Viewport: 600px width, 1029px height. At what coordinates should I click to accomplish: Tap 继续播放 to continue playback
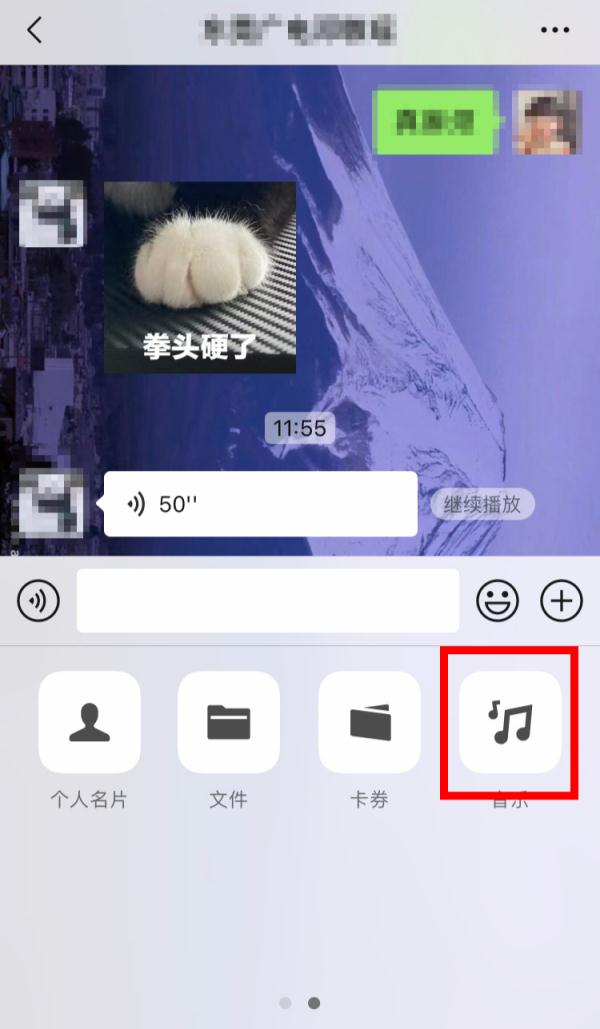(483, 504)
